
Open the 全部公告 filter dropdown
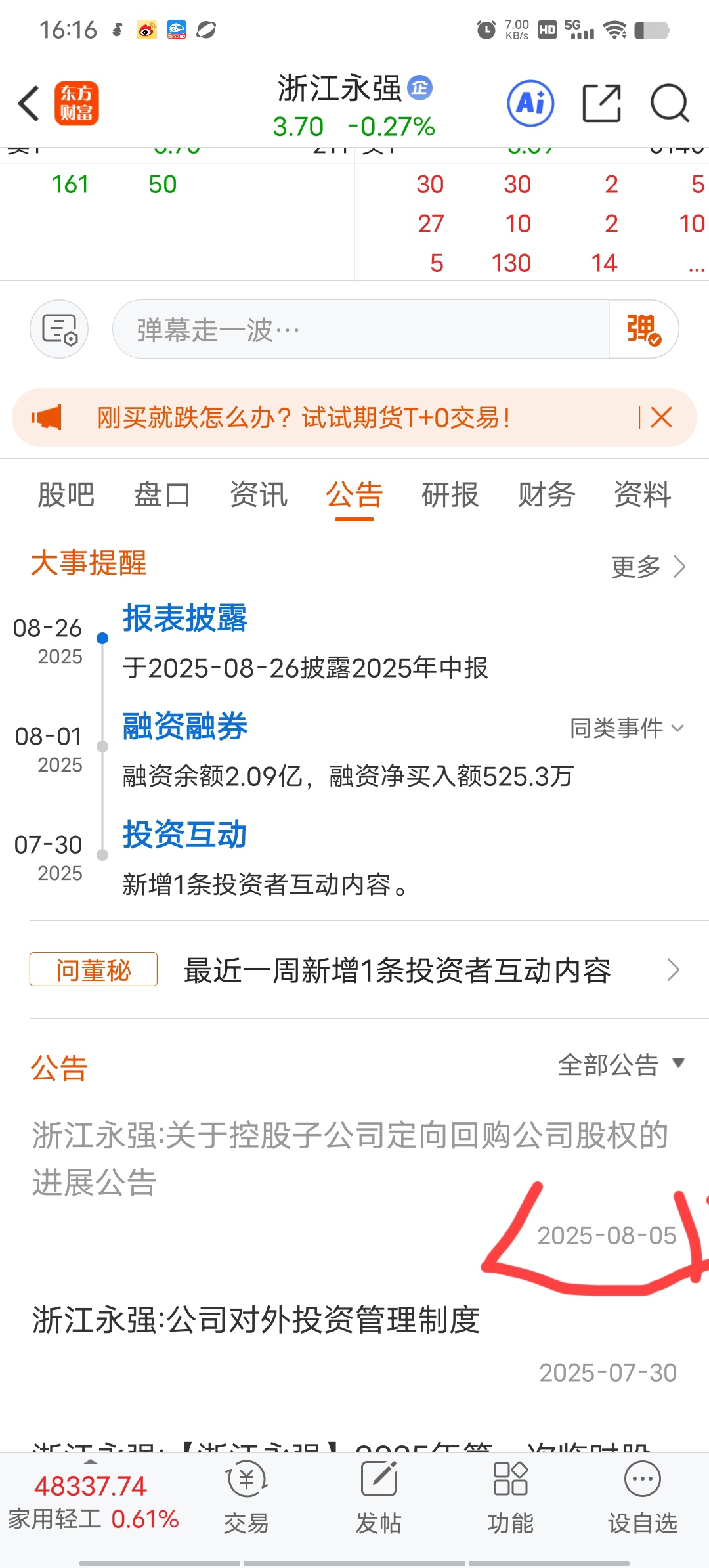pyautogui.click(x=621, y=1064)
